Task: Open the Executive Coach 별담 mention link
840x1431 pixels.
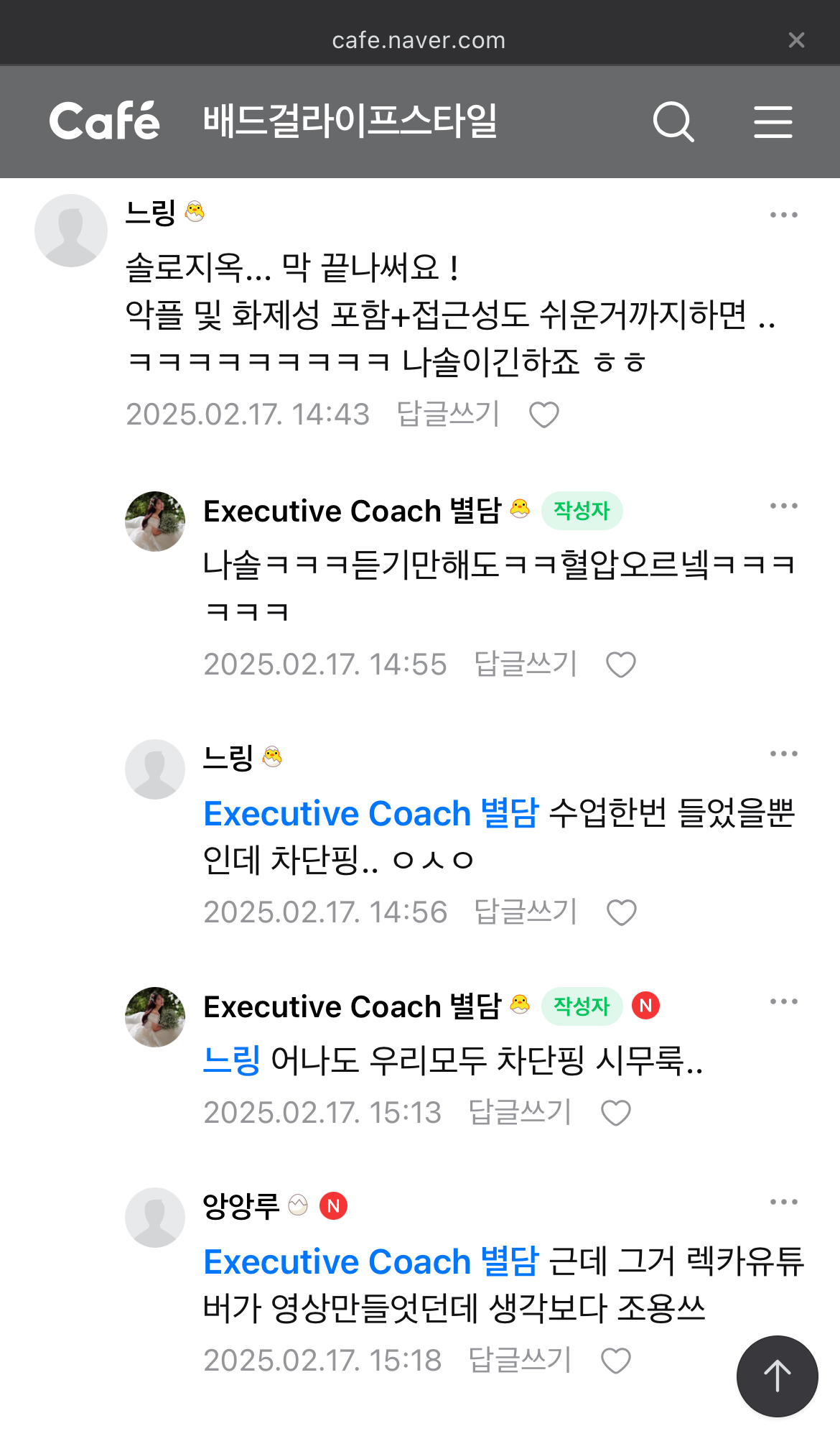Action: [x=370, y=813]
